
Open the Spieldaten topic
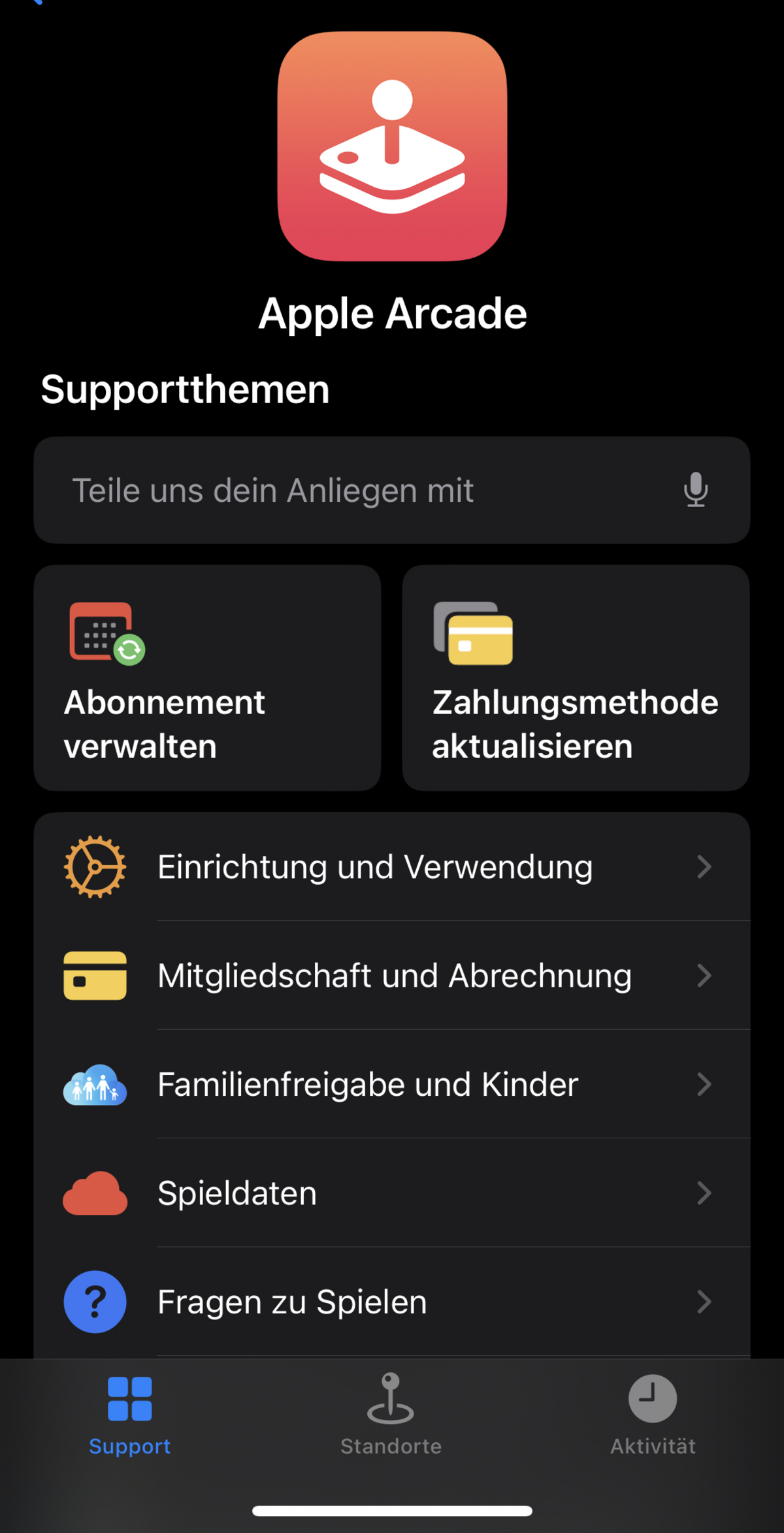click(392, 1193)
